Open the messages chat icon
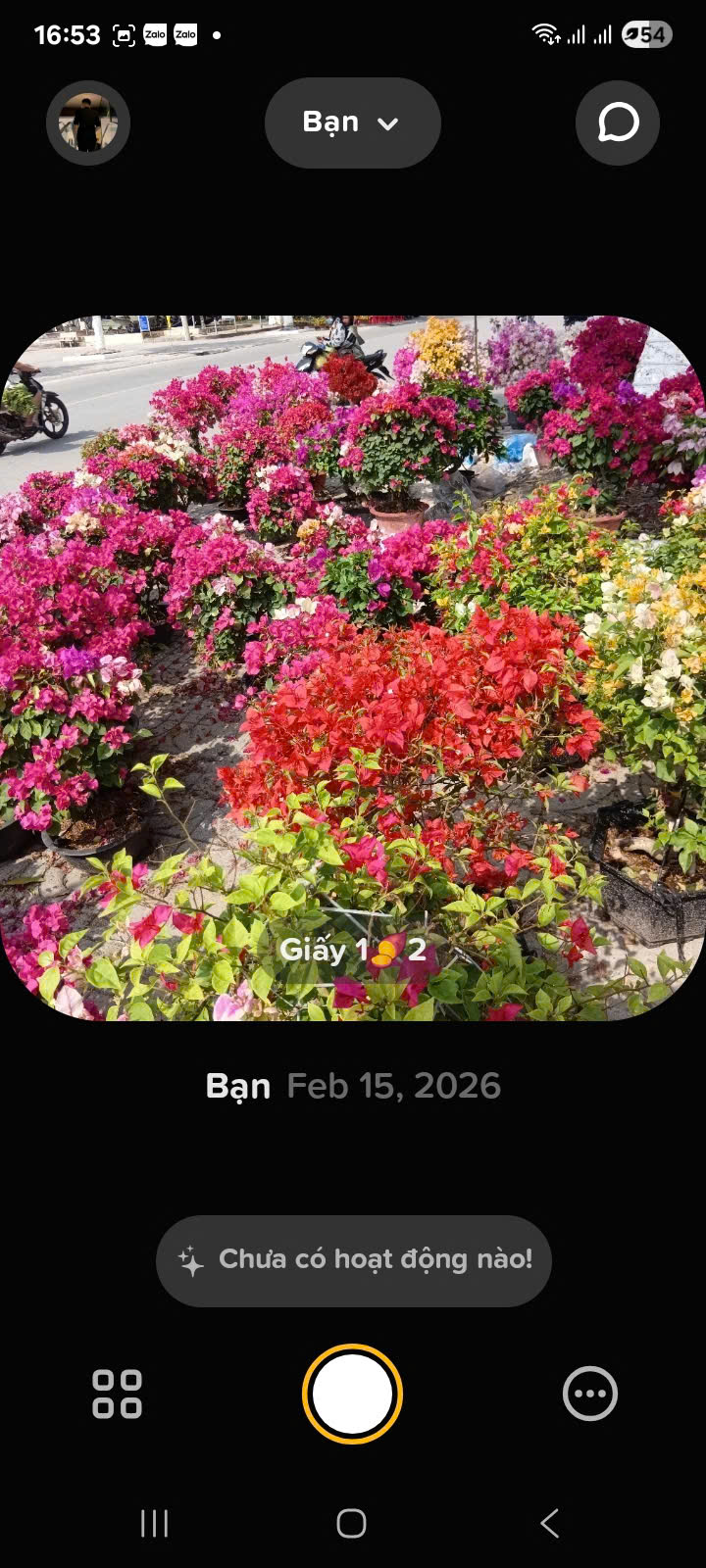Viewport: 706px width, 1568px height. 618,122
